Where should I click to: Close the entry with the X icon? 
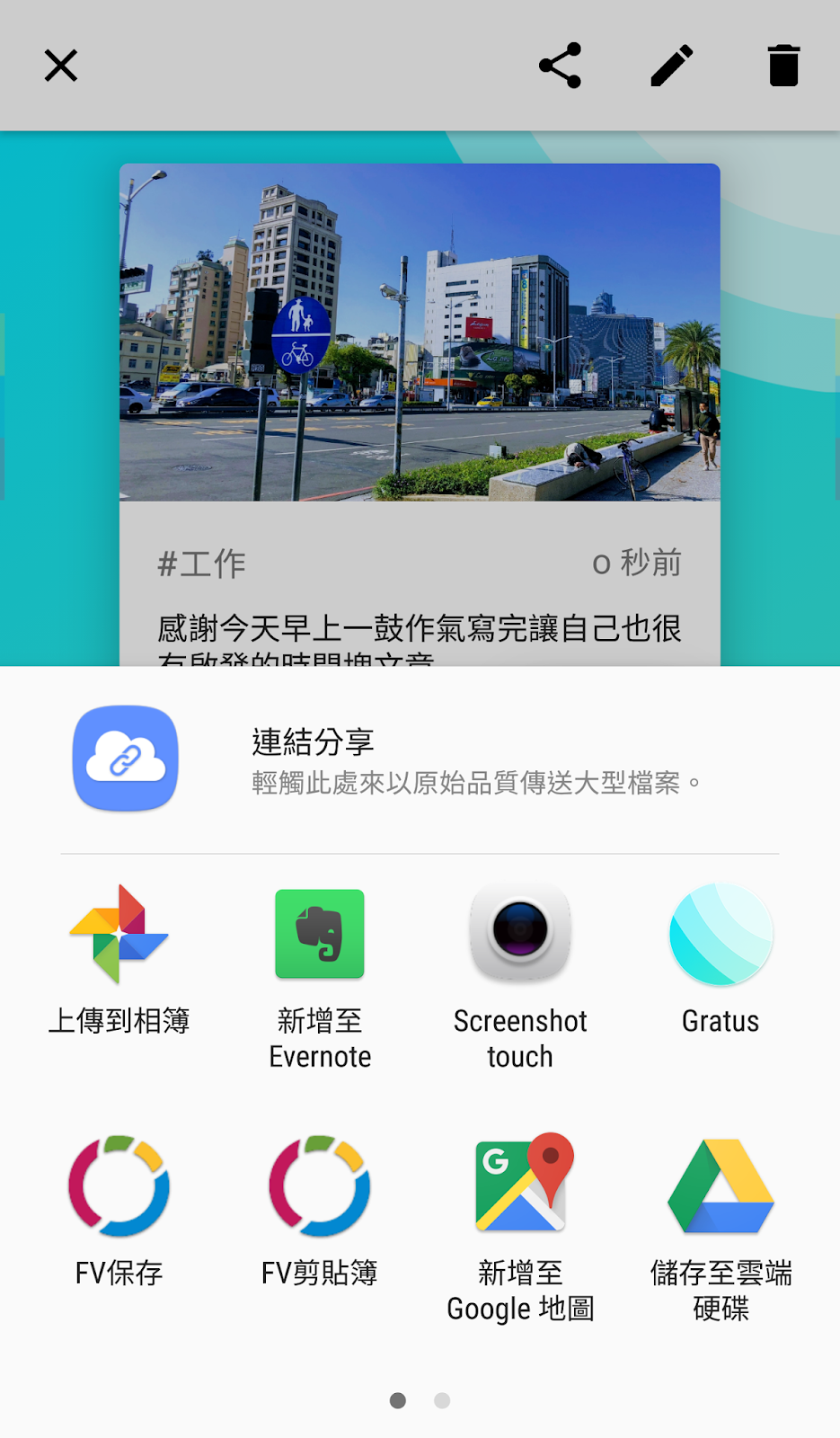coord(61,66)
